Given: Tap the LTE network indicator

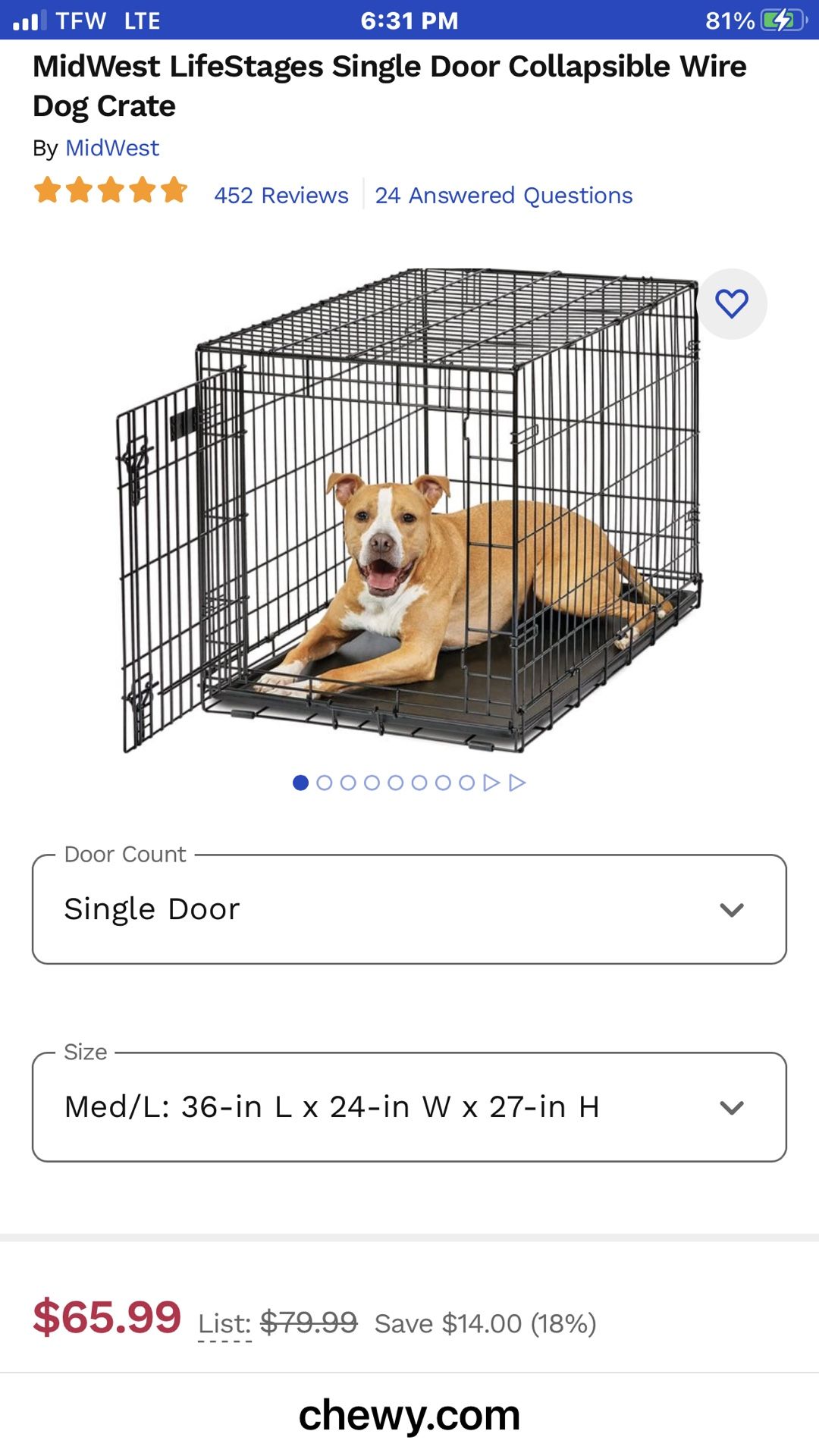Looking at the screenshot, I should (140, 20).
